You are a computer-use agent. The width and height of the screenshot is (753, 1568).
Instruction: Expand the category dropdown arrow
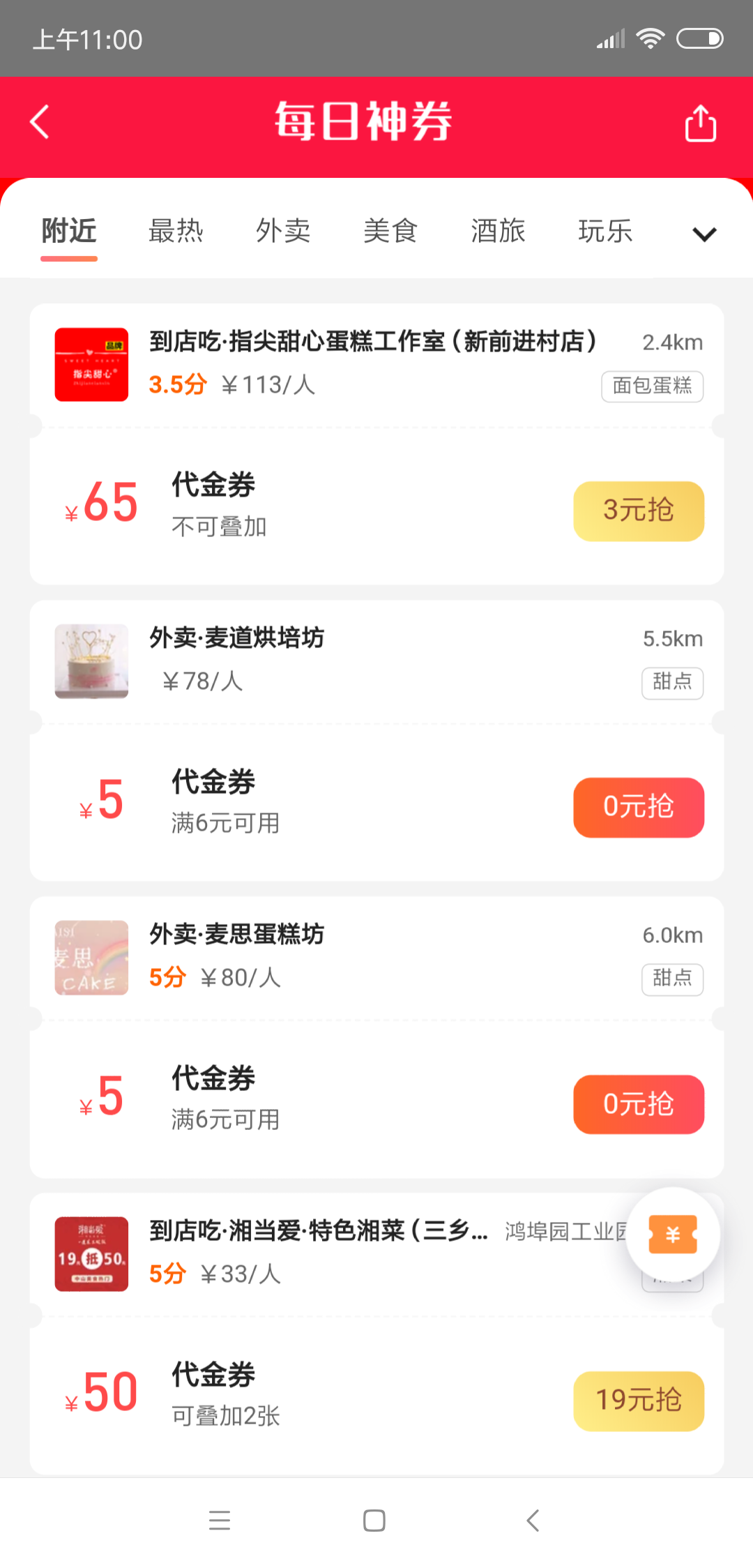[x=704, y=234]
